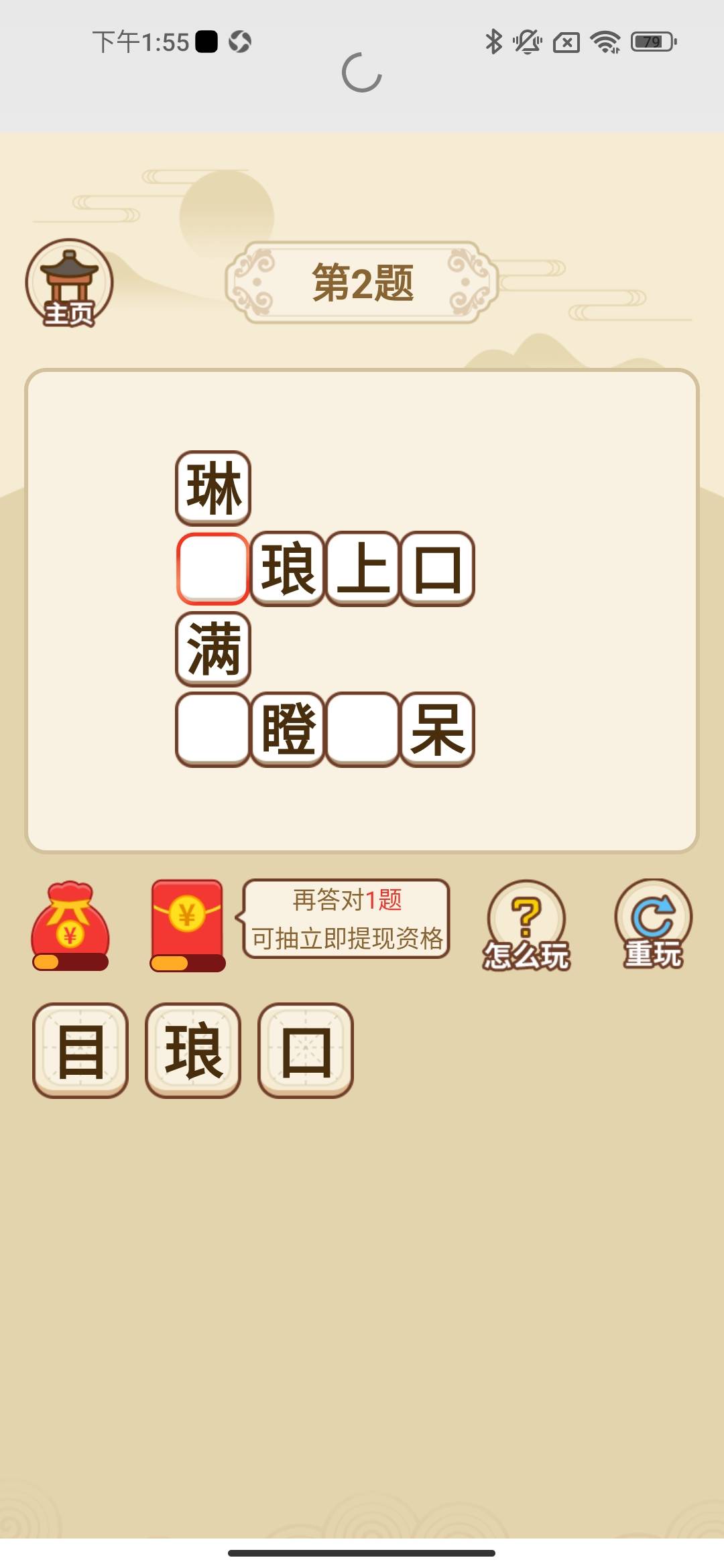This screenshot has height=1568, width=724.
Task: Pick the 目 character tile
Action: click(80, 1049)
